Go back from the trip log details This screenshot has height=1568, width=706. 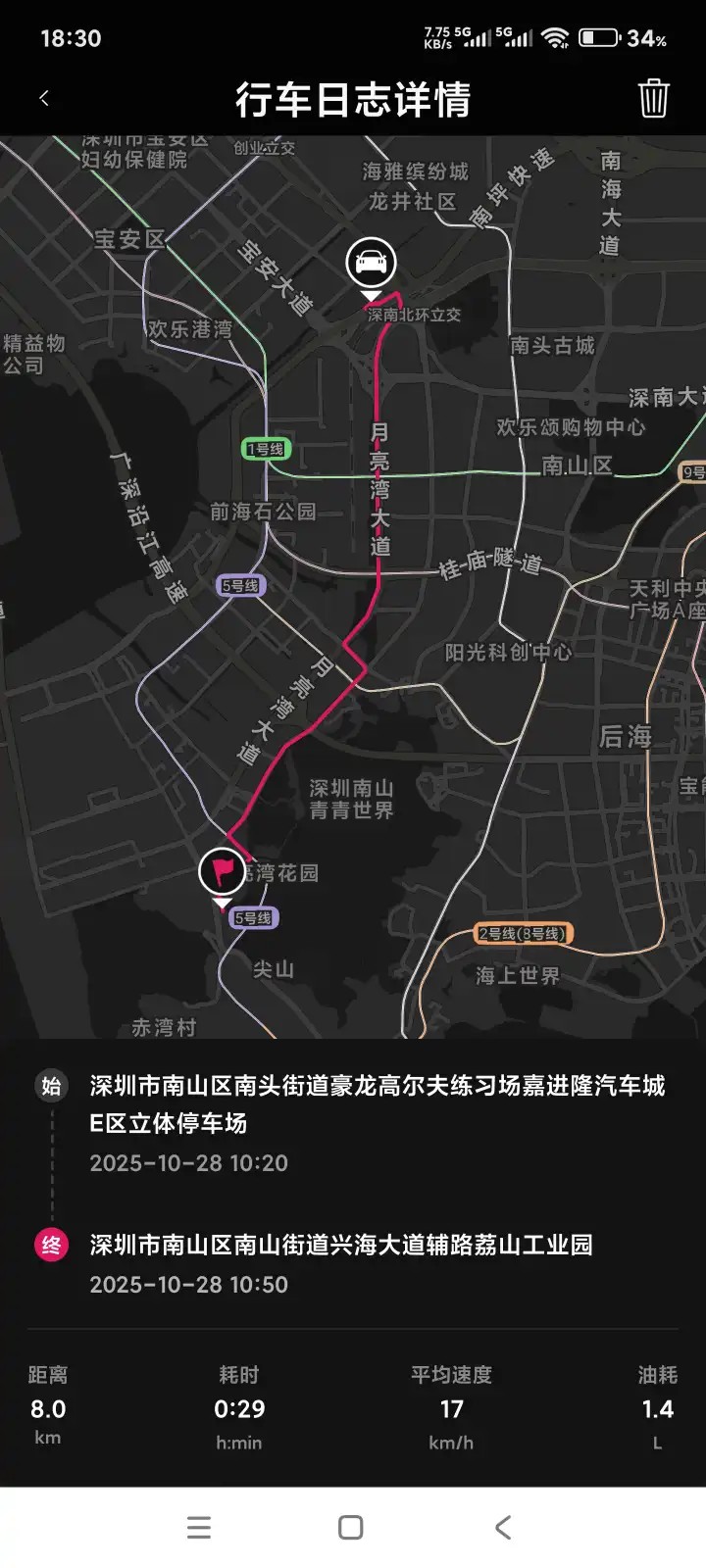click(x=44, y=99)
